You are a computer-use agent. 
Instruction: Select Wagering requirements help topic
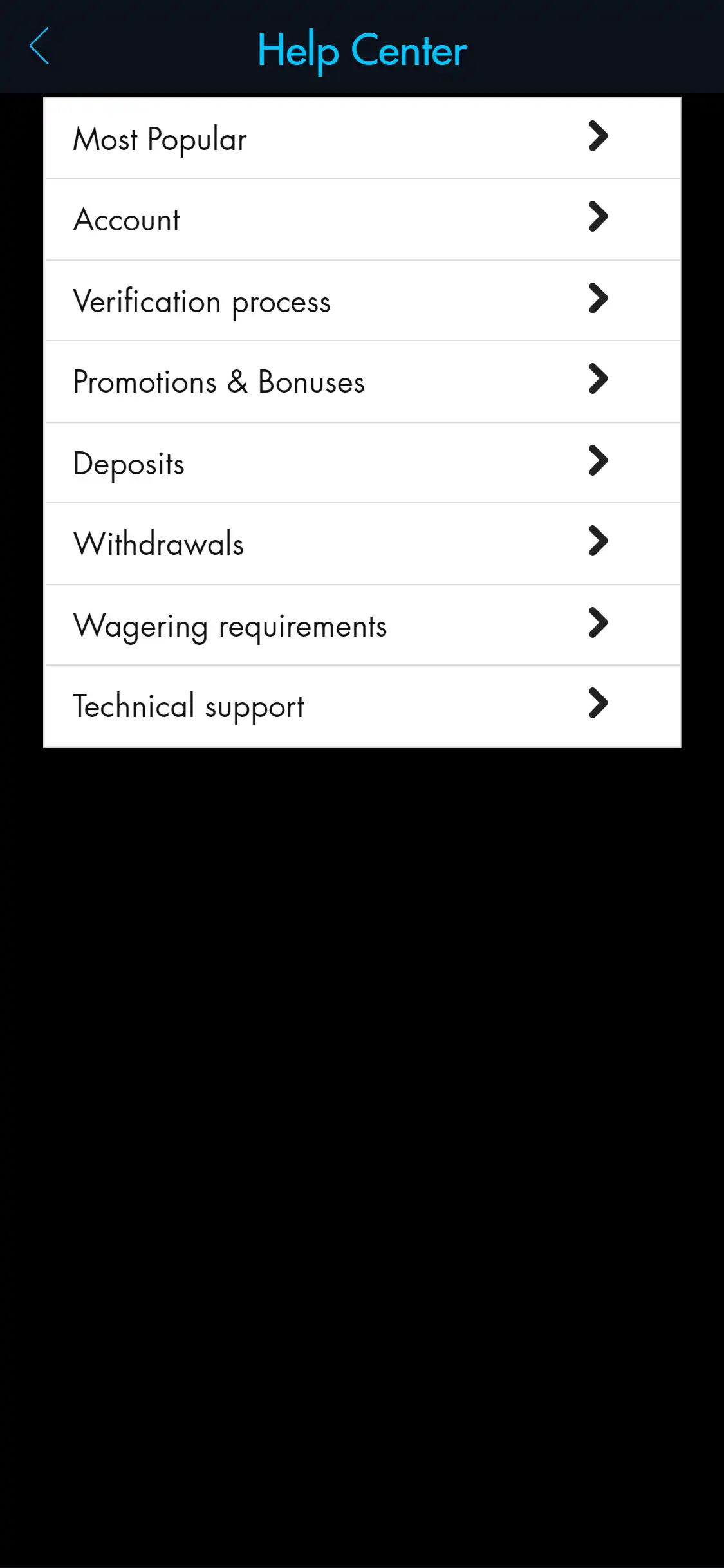point(257,624)
